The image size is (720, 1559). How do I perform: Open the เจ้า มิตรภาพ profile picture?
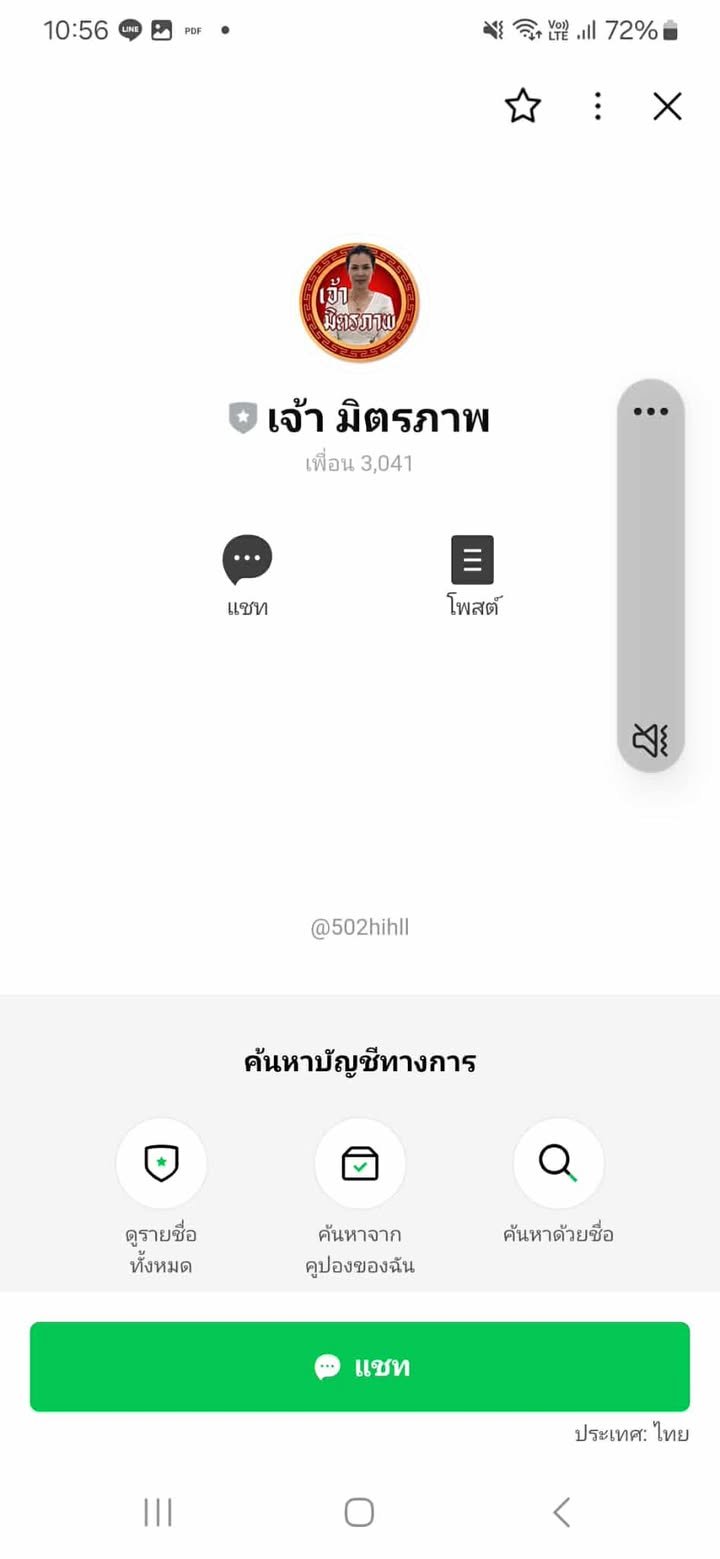click(359, 302)
